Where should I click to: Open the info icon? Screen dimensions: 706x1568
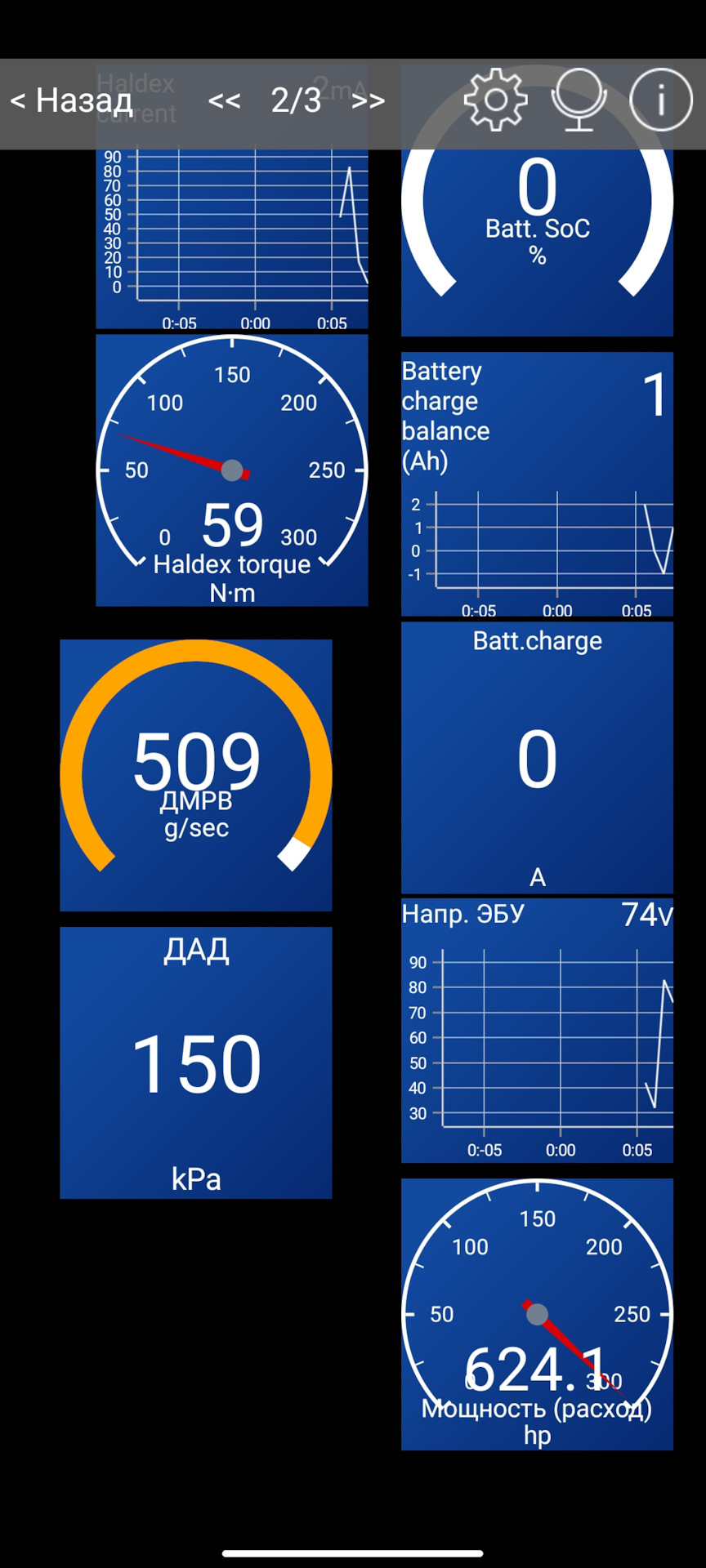(660, 100)
